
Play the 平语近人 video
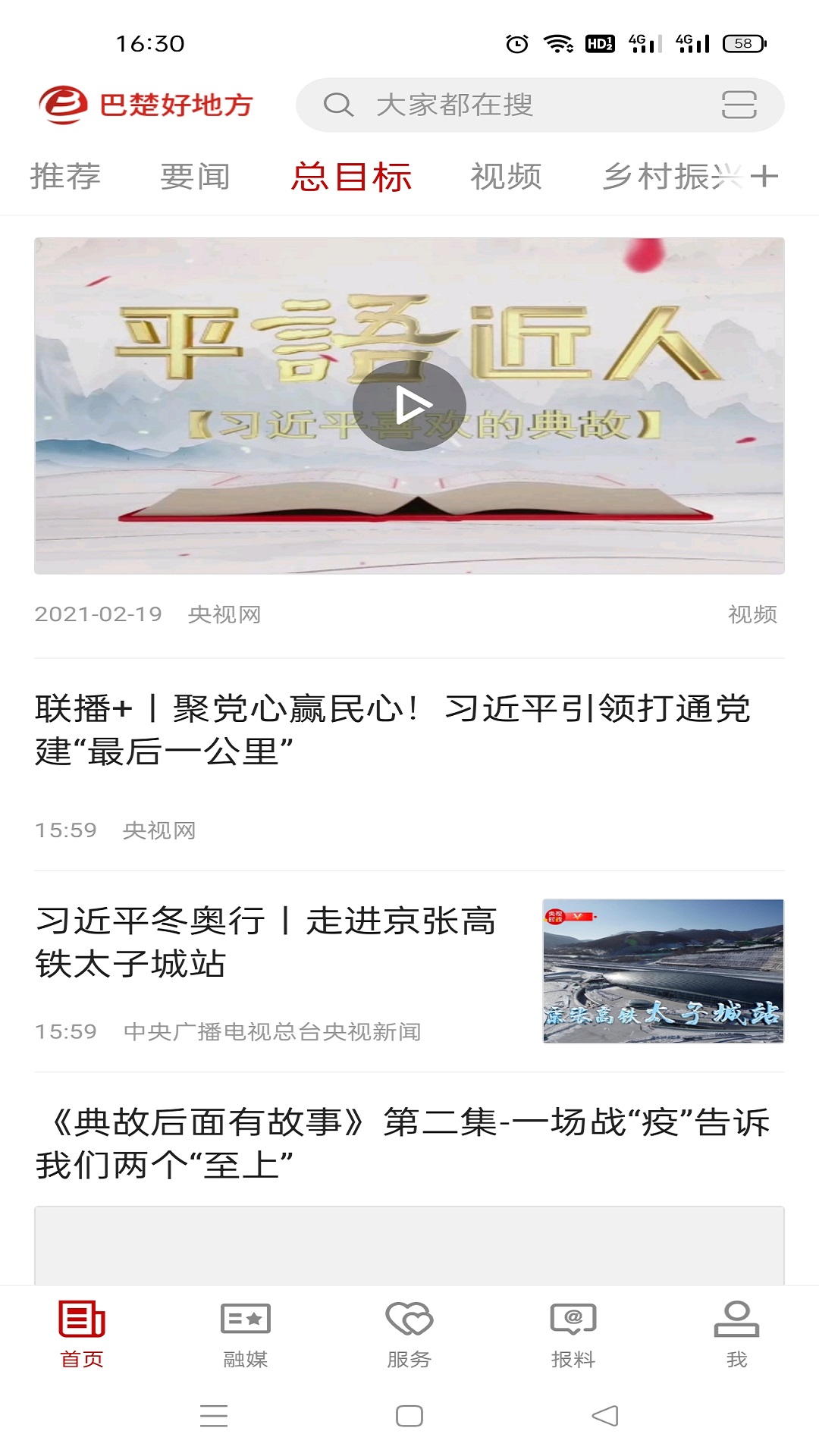tap(409, 404)
